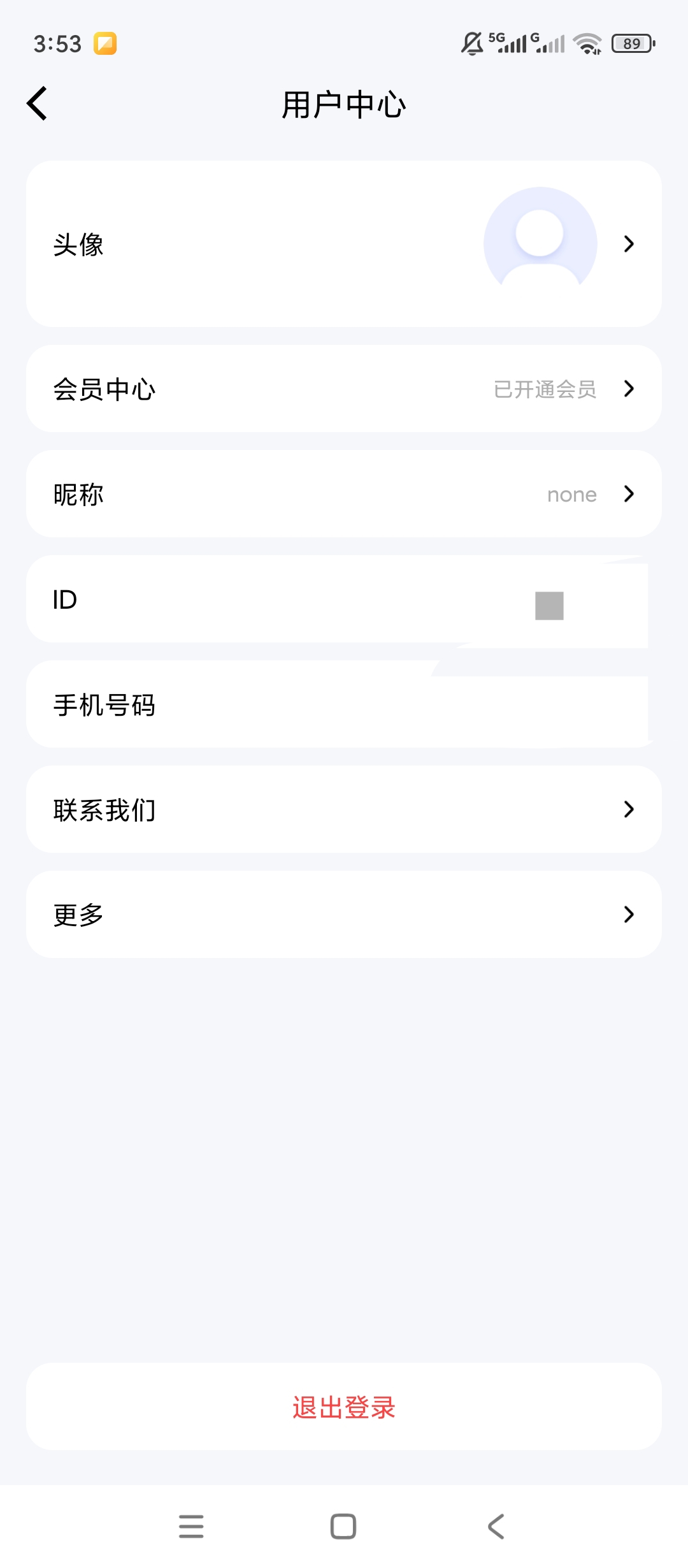Open system recent apps menu
688x1568 pixels.
[191, 1527]
